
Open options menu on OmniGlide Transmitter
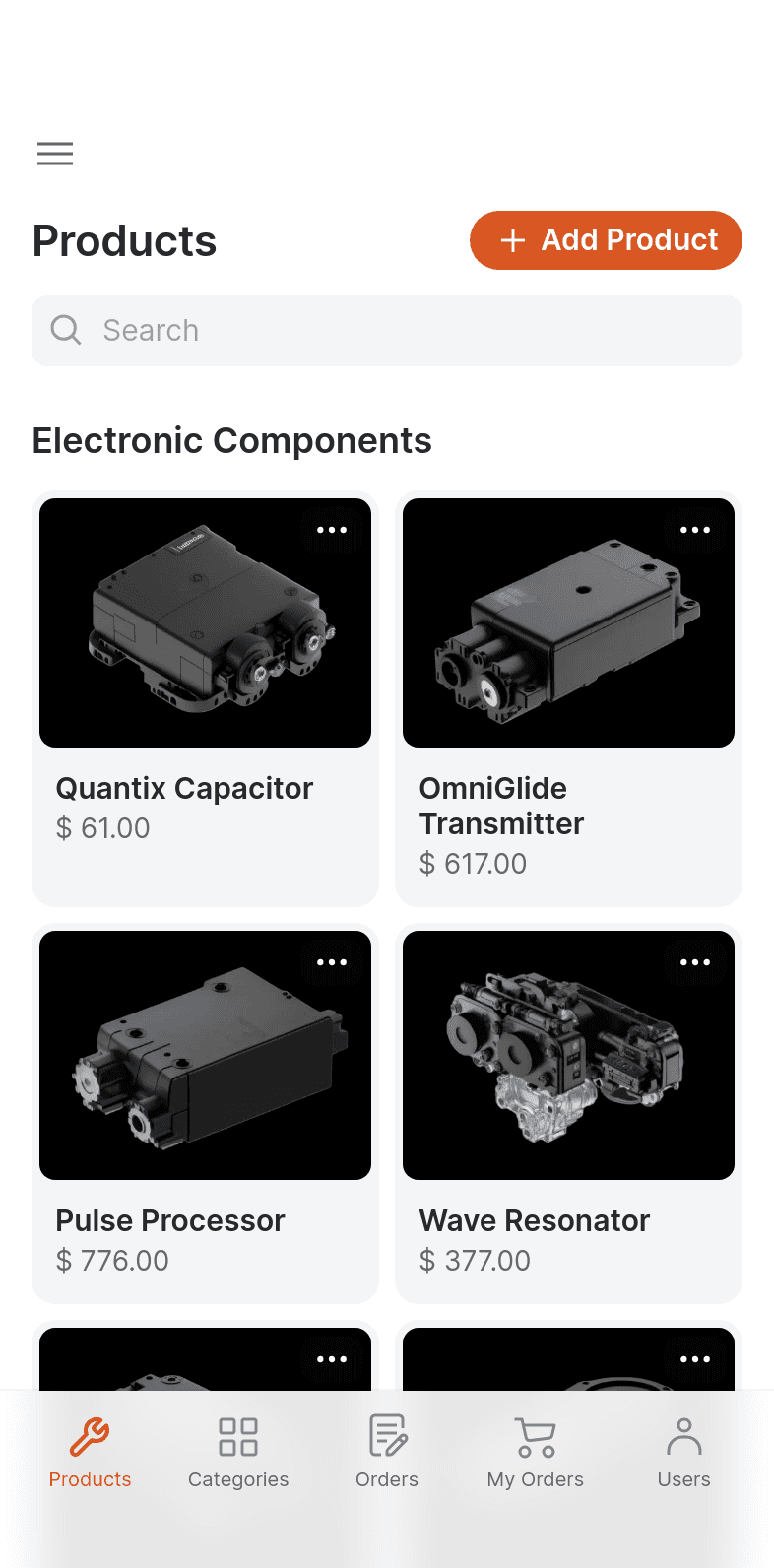pyautogui.click(x=695, y=530)
